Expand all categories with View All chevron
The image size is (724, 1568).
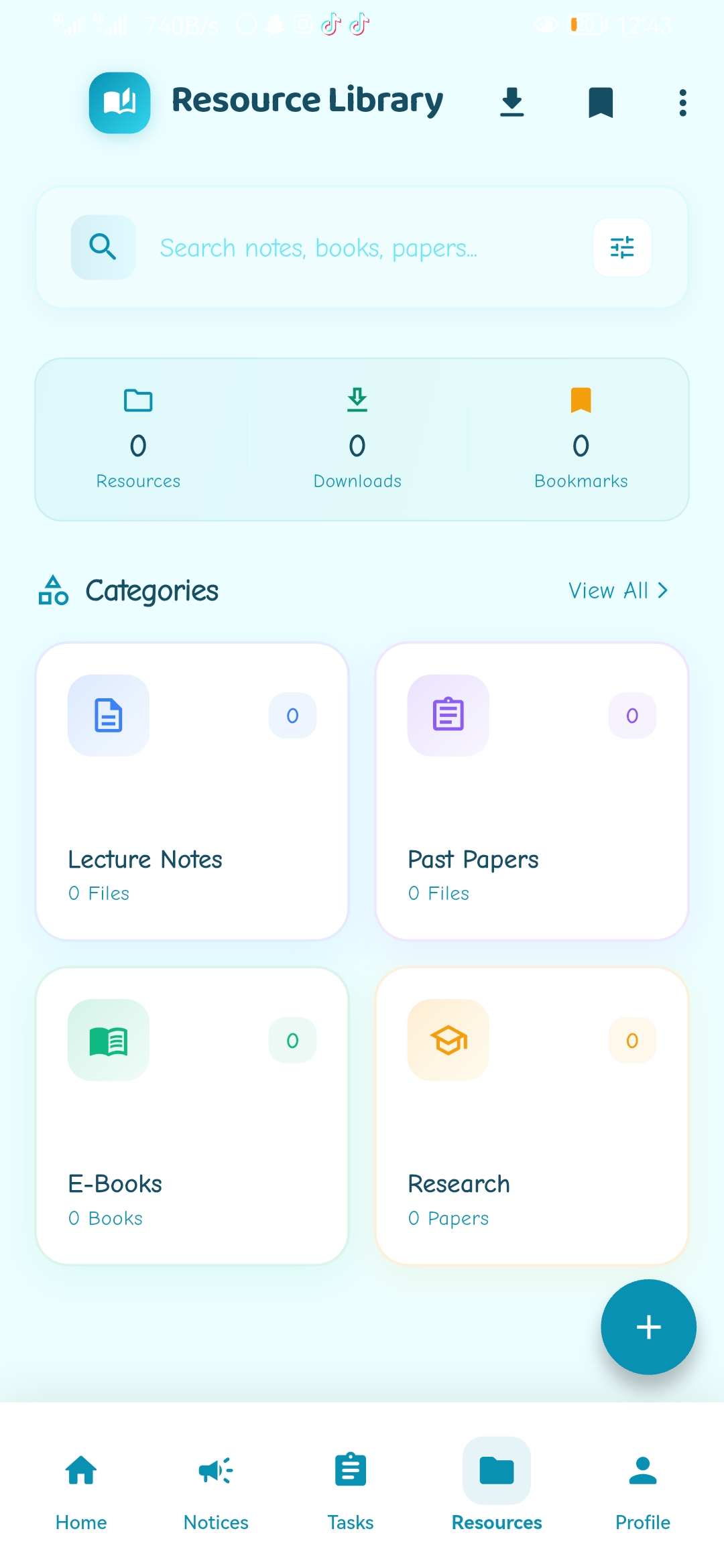(617, 590)
